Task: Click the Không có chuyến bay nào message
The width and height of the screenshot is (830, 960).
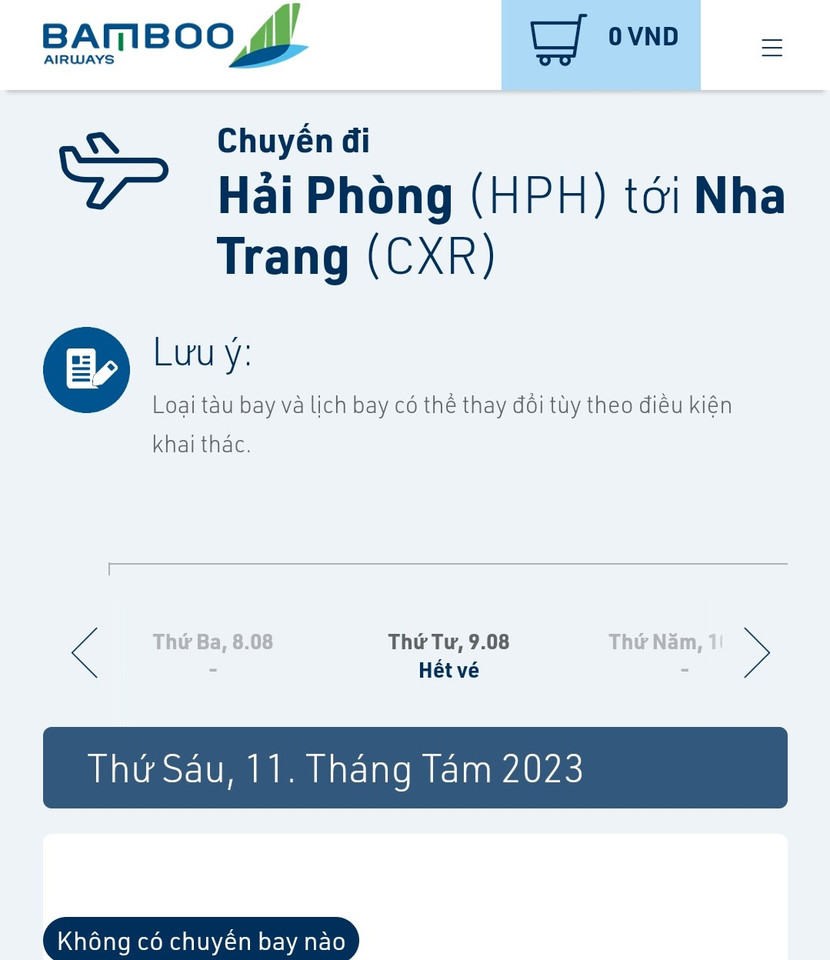Action: 200,940
